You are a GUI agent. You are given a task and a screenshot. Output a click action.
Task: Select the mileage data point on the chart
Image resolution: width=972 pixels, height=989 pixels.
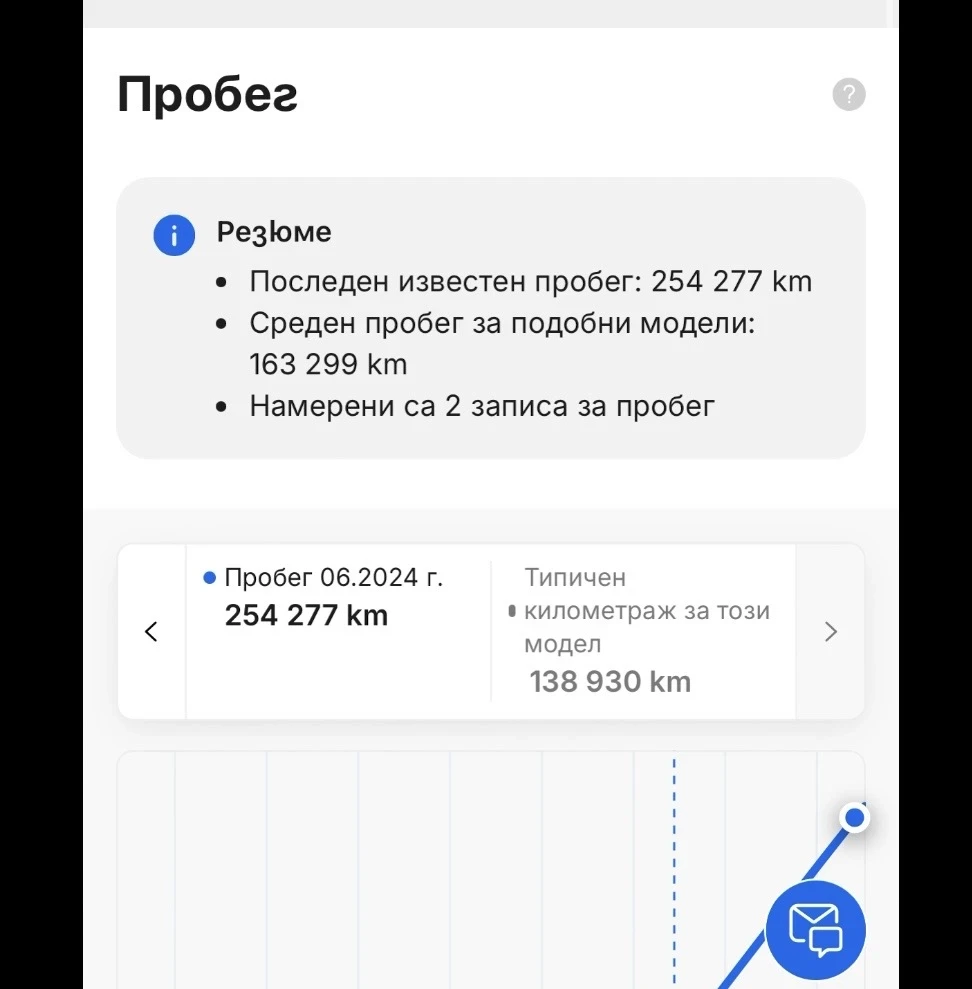coord(854,818)
